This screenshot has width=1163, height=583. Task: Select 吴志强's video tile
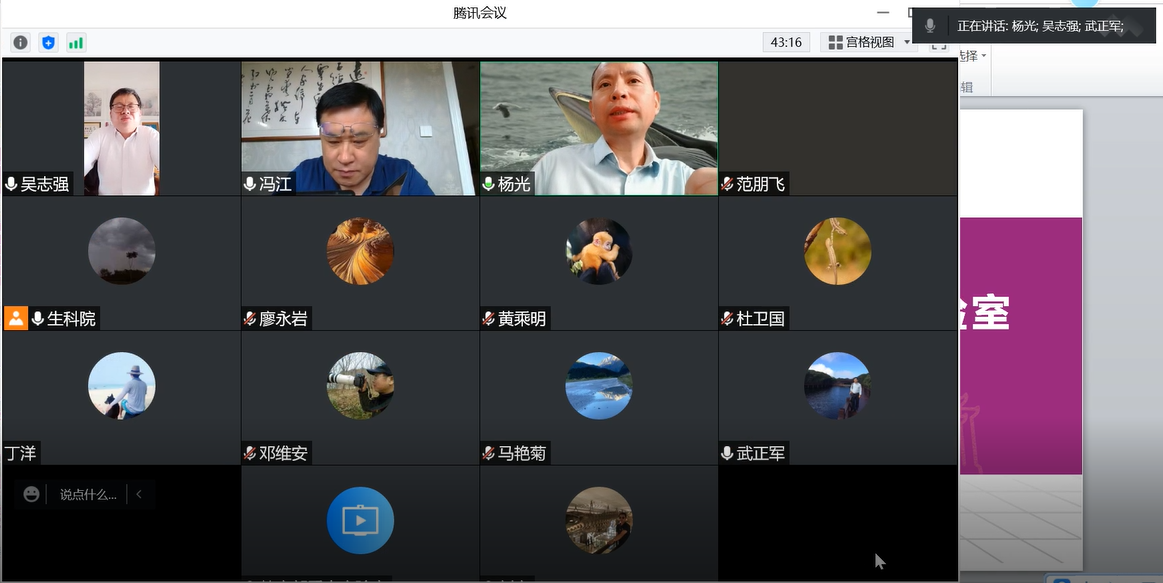click(121, 128)
